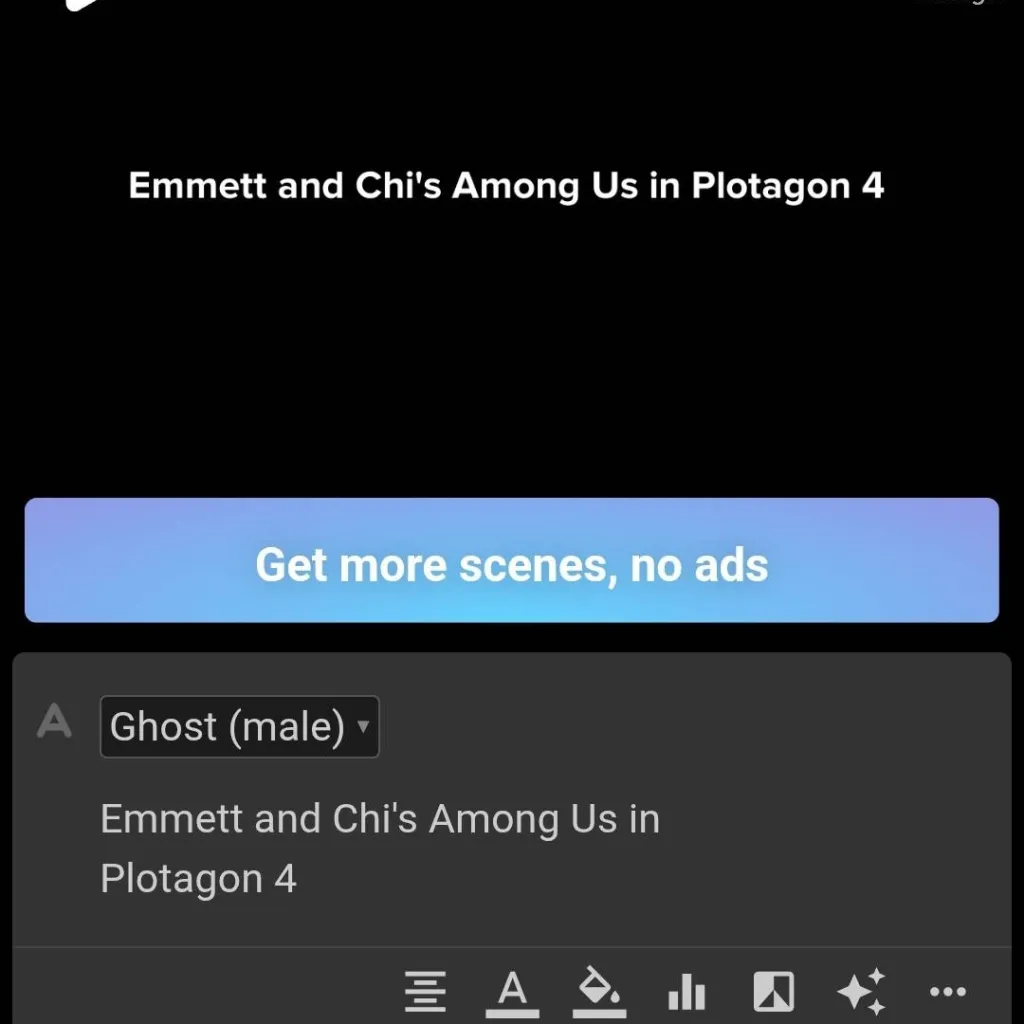
Task: Open the half-shaded square style option
Action: (x=773, y=991)
